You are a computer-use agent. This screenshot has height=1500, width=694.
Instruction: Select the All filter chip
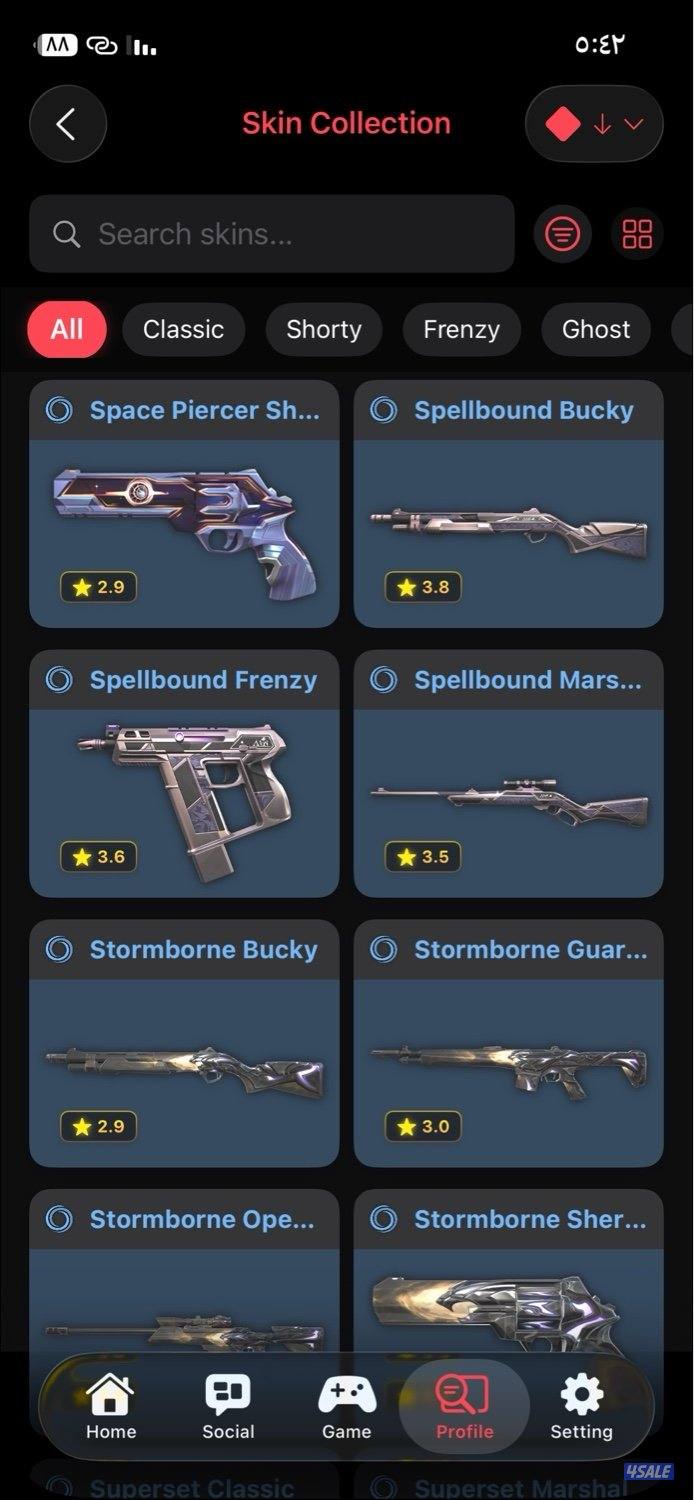click(67, 329)
